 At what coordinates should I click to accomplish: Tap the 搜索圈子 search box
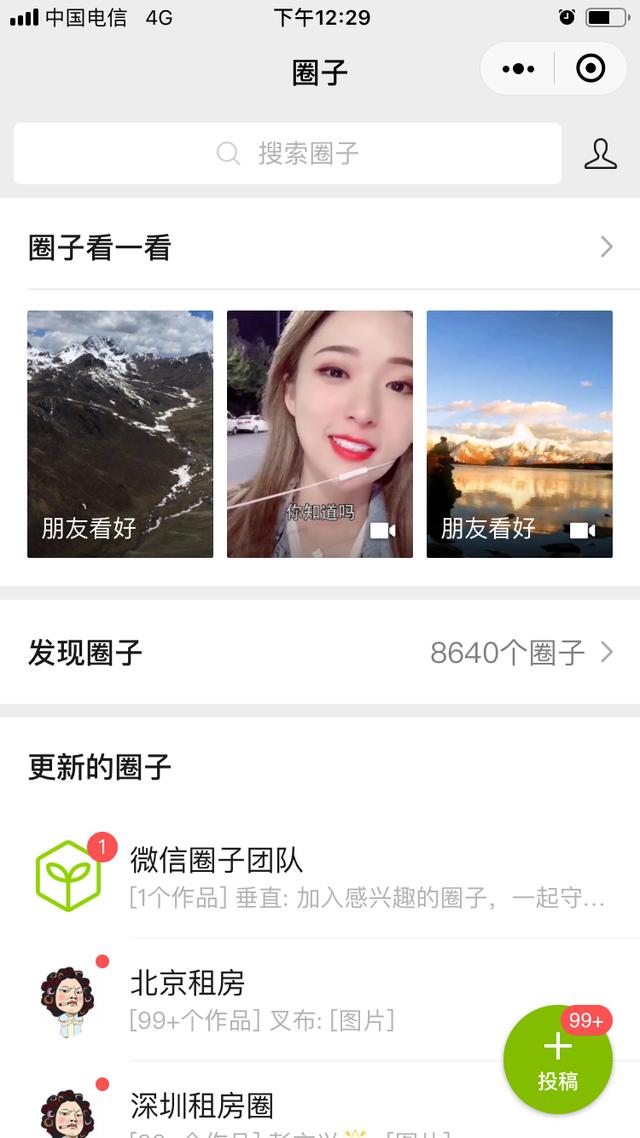[x=288, y=154]
